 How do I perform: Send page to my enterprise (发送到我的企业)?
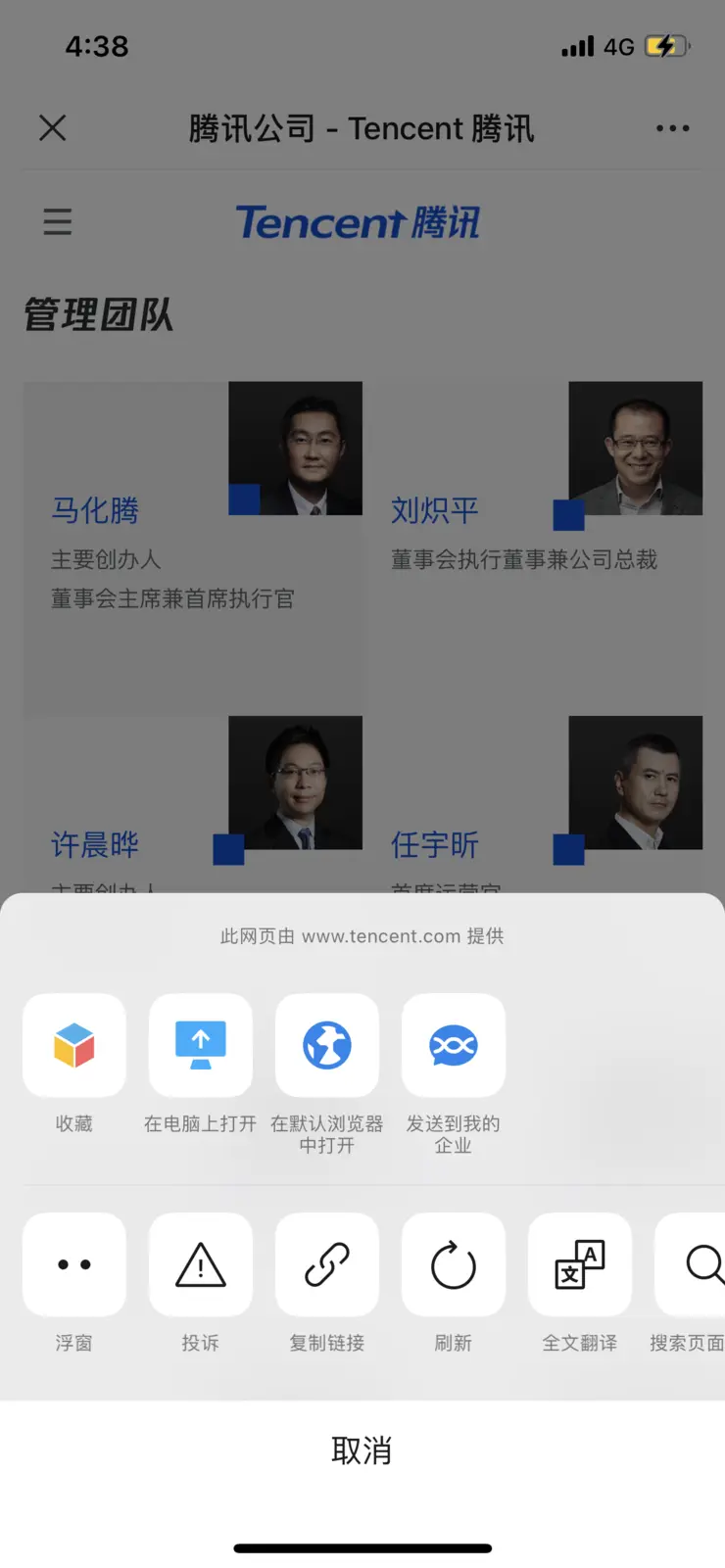pos(454,1045)
